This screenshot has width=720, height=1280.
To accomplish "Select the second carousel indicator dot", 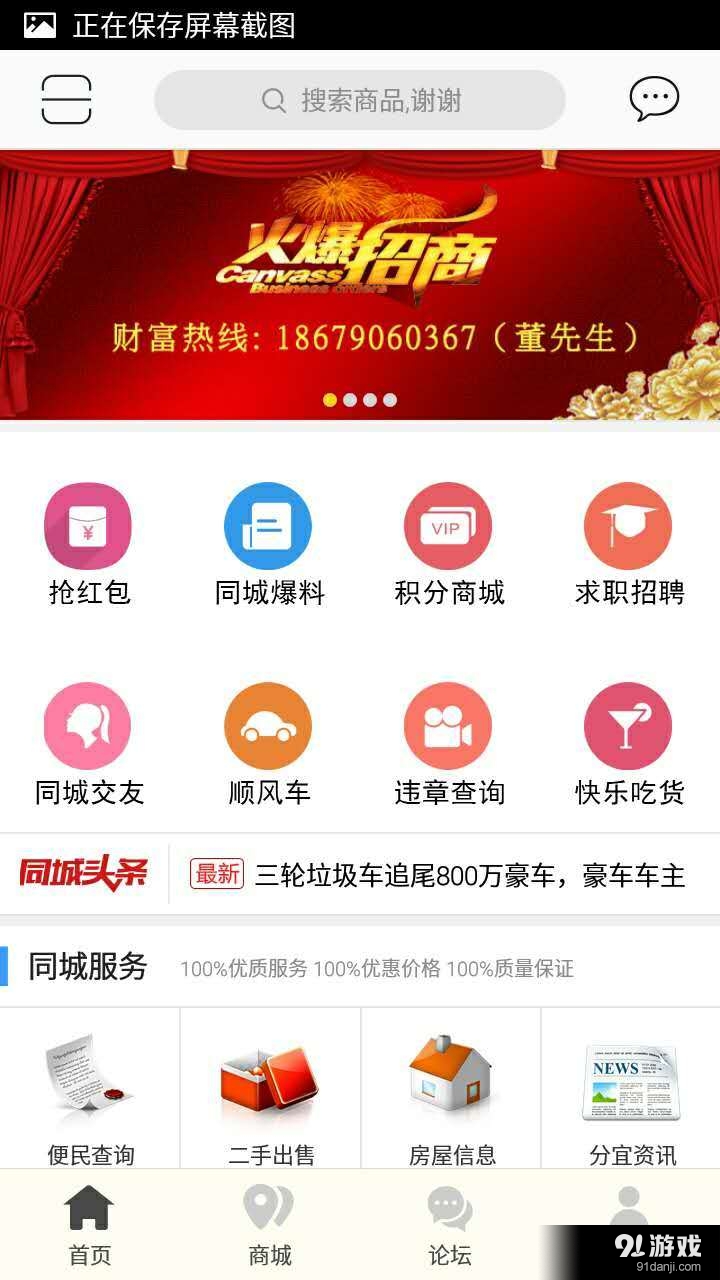I will tap(351, 399).
